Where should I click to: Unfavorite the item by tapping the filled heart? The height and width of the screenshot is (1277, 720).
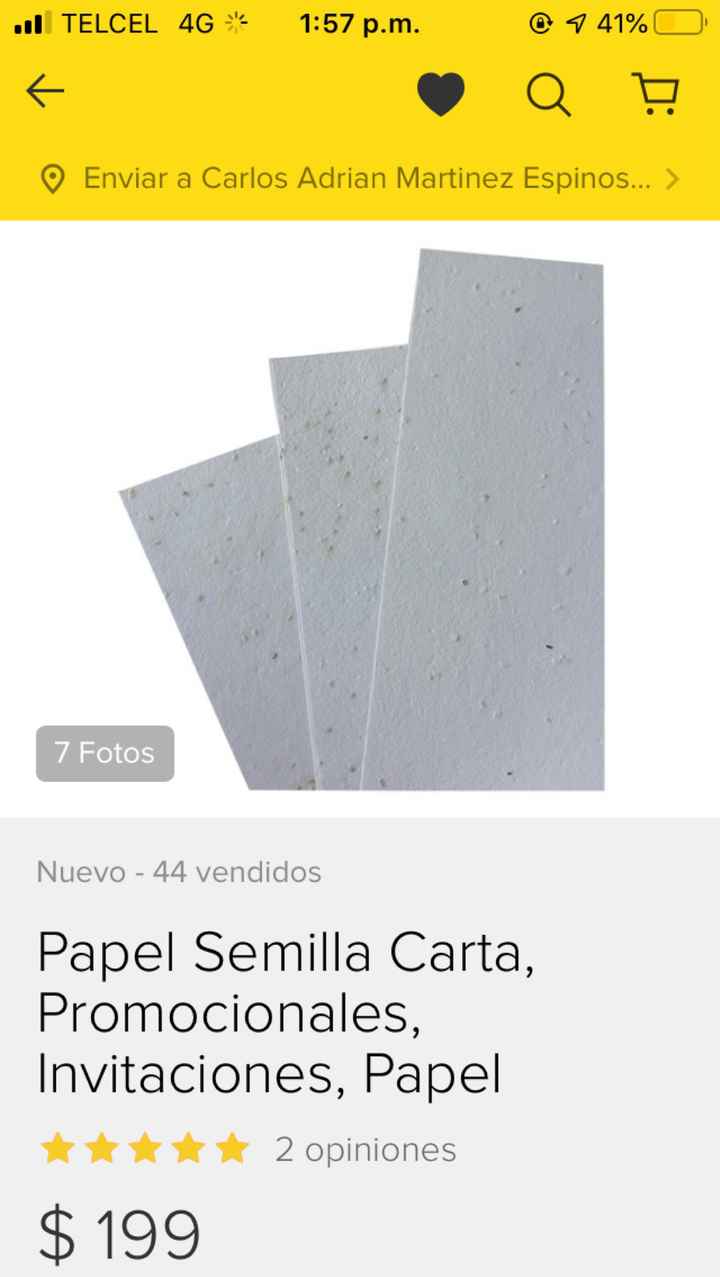point(442,92)
